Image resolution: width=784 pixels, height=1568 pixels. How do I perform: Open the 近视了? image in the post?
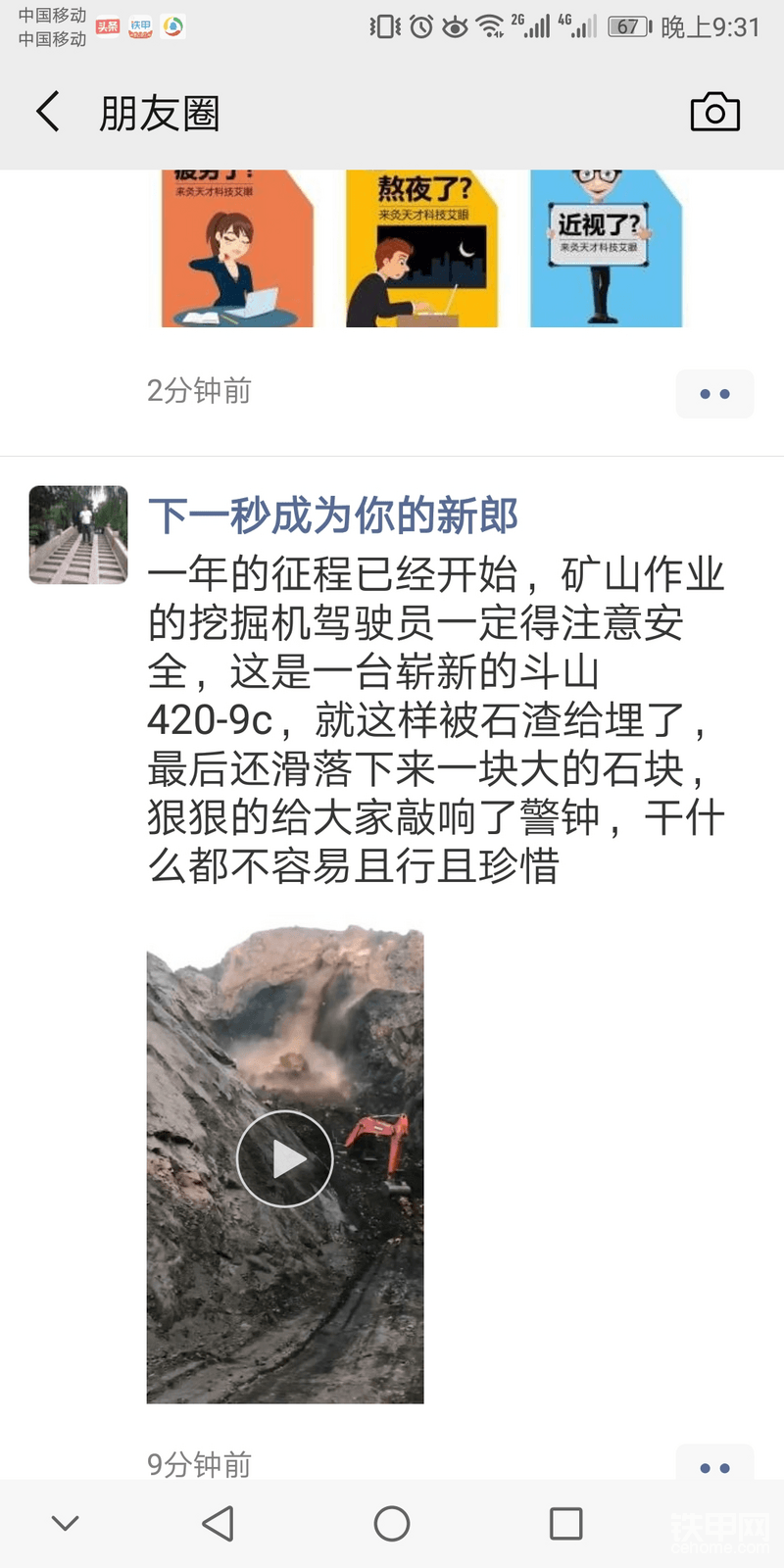[606, 248]
